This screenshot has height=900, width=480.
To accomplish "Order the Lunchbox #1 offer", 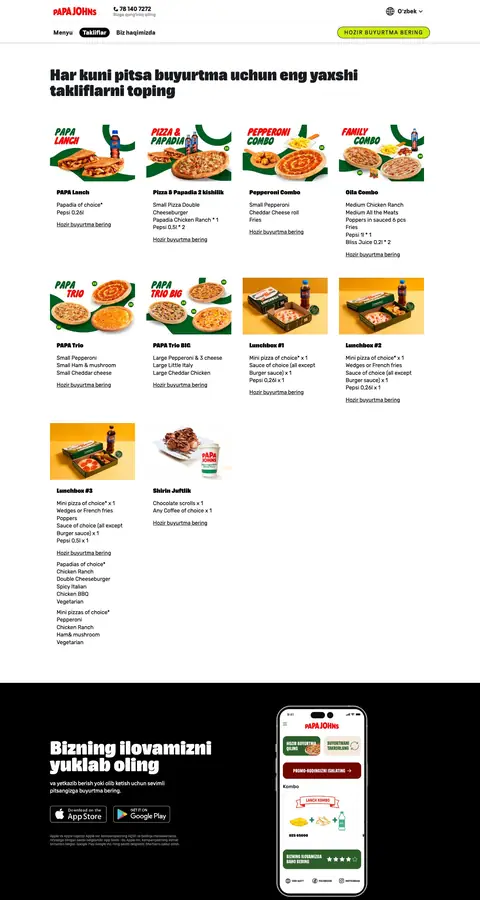I will tap(276, 392).
